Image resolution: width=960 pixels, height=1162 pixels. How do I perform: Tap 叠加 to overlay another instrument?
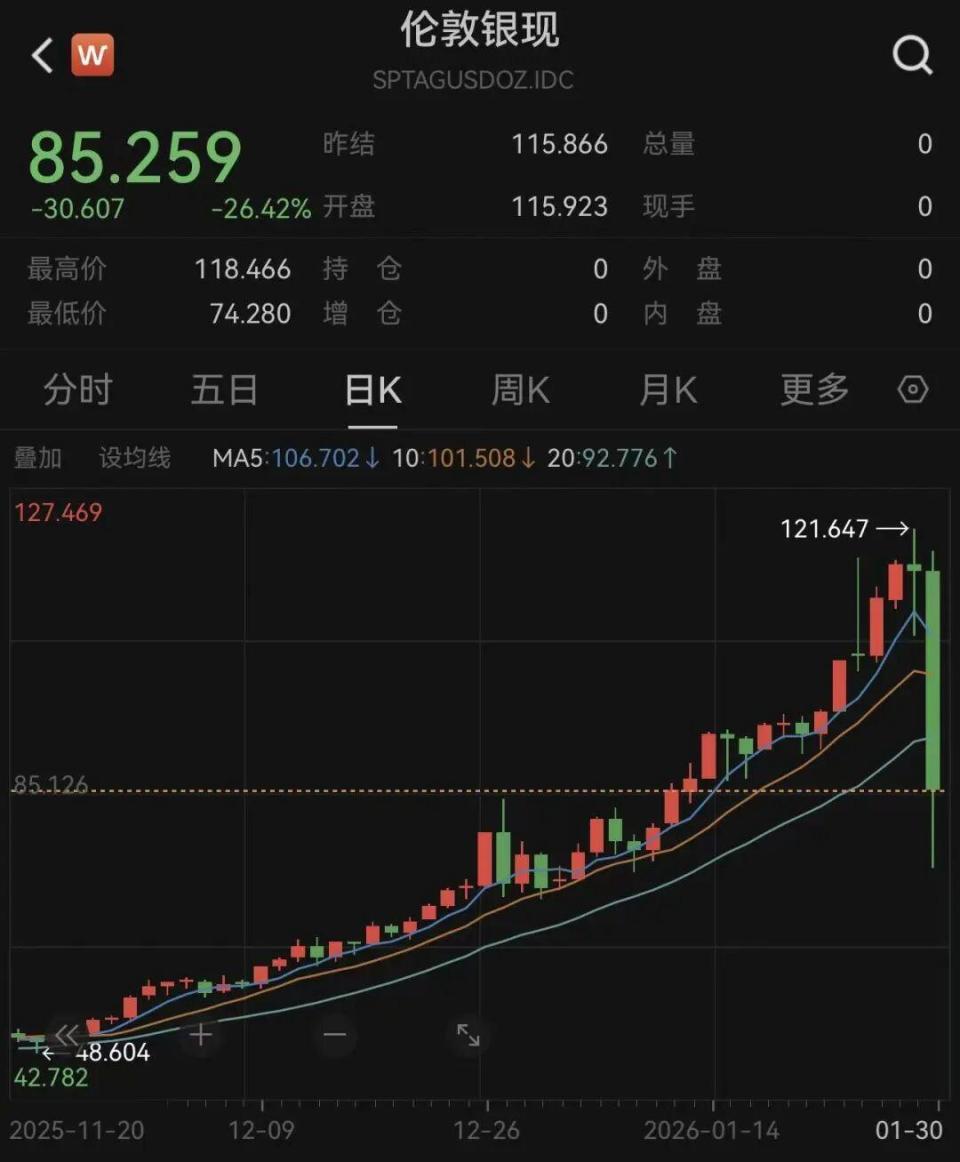[x=39, y=457]
